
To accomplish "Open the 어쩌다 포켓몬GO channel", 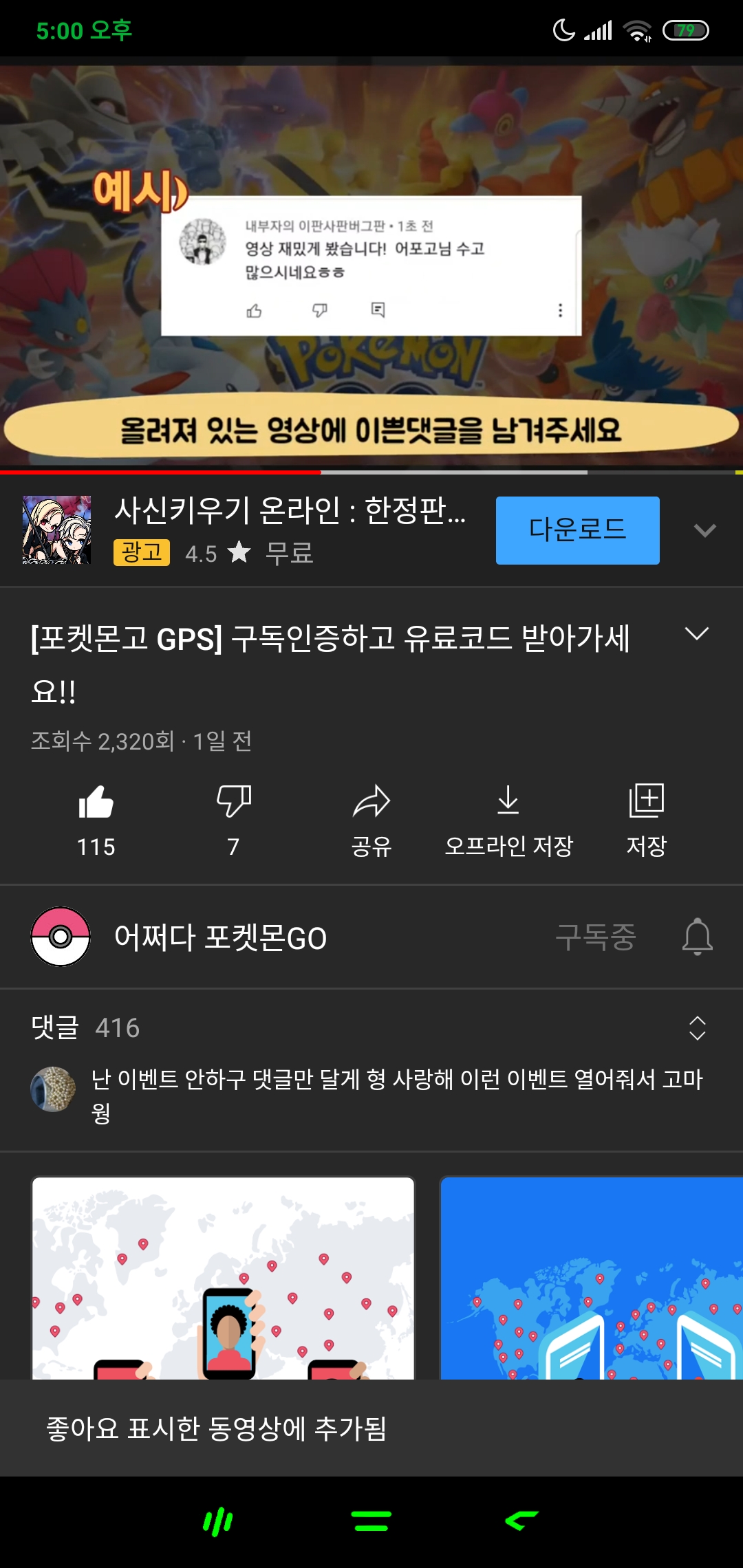I will 220,937.
